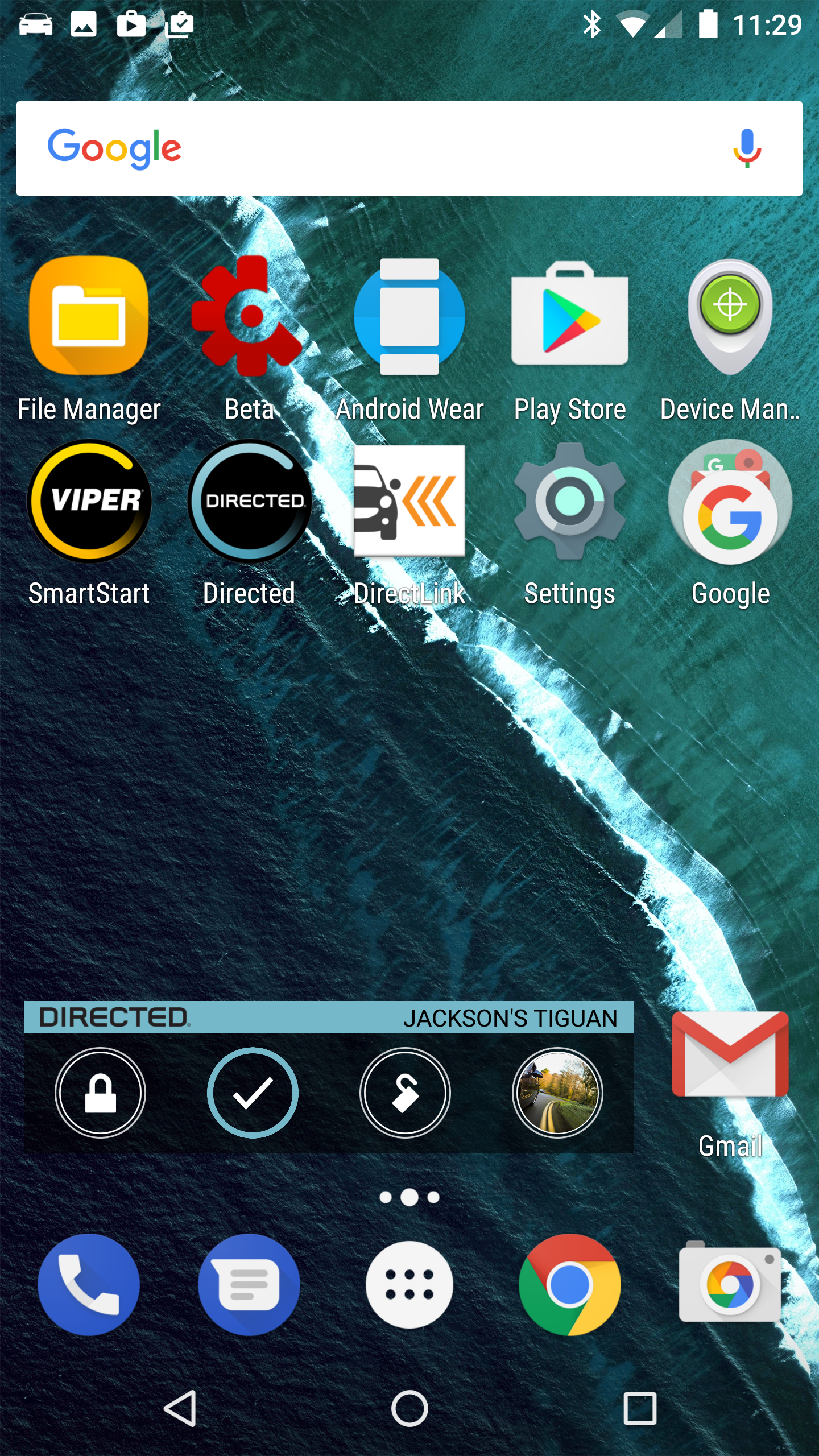Lock the vehicle using the widget padlock
819x1456 pixels.
click(100, 1093)
